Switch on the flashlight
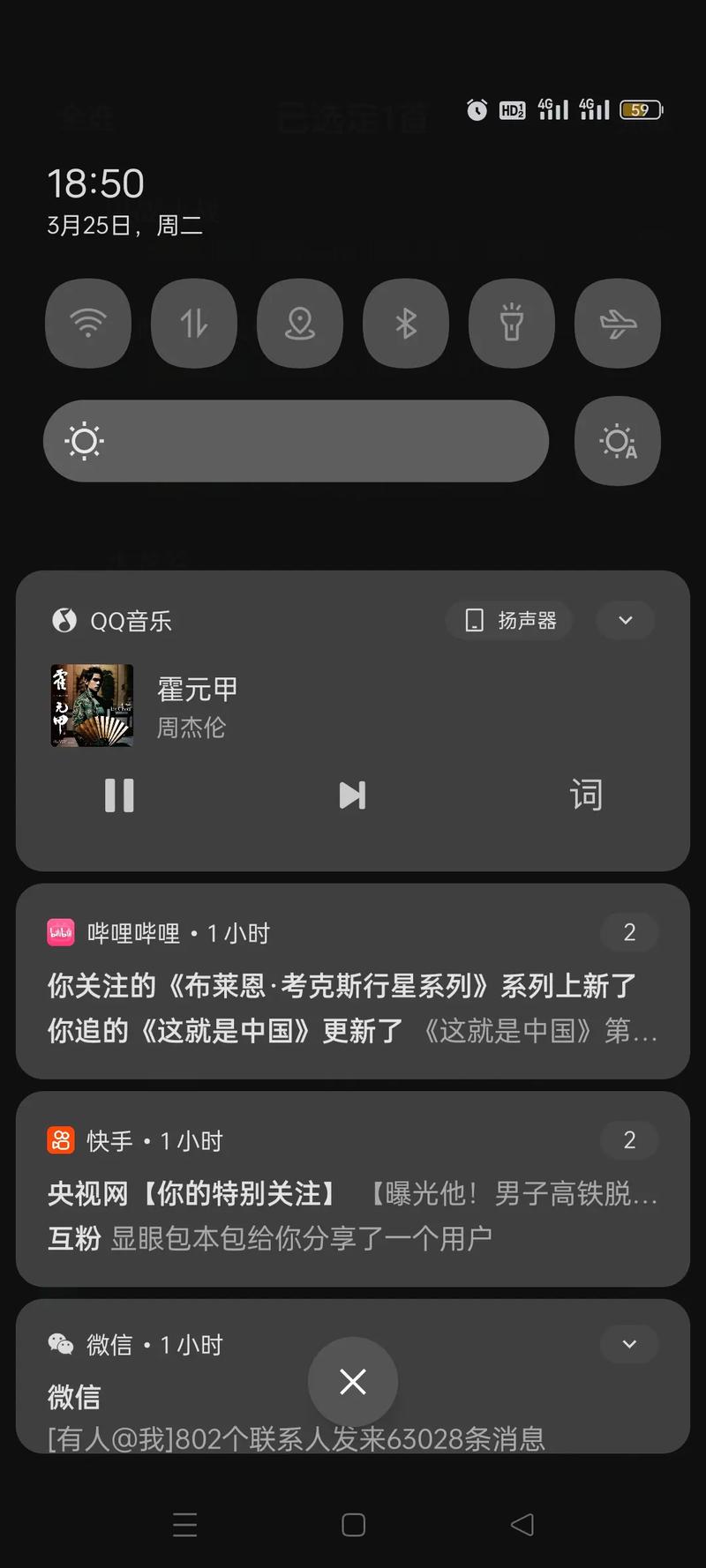Viewport: 706px width, 1568px height. (512, 324)
